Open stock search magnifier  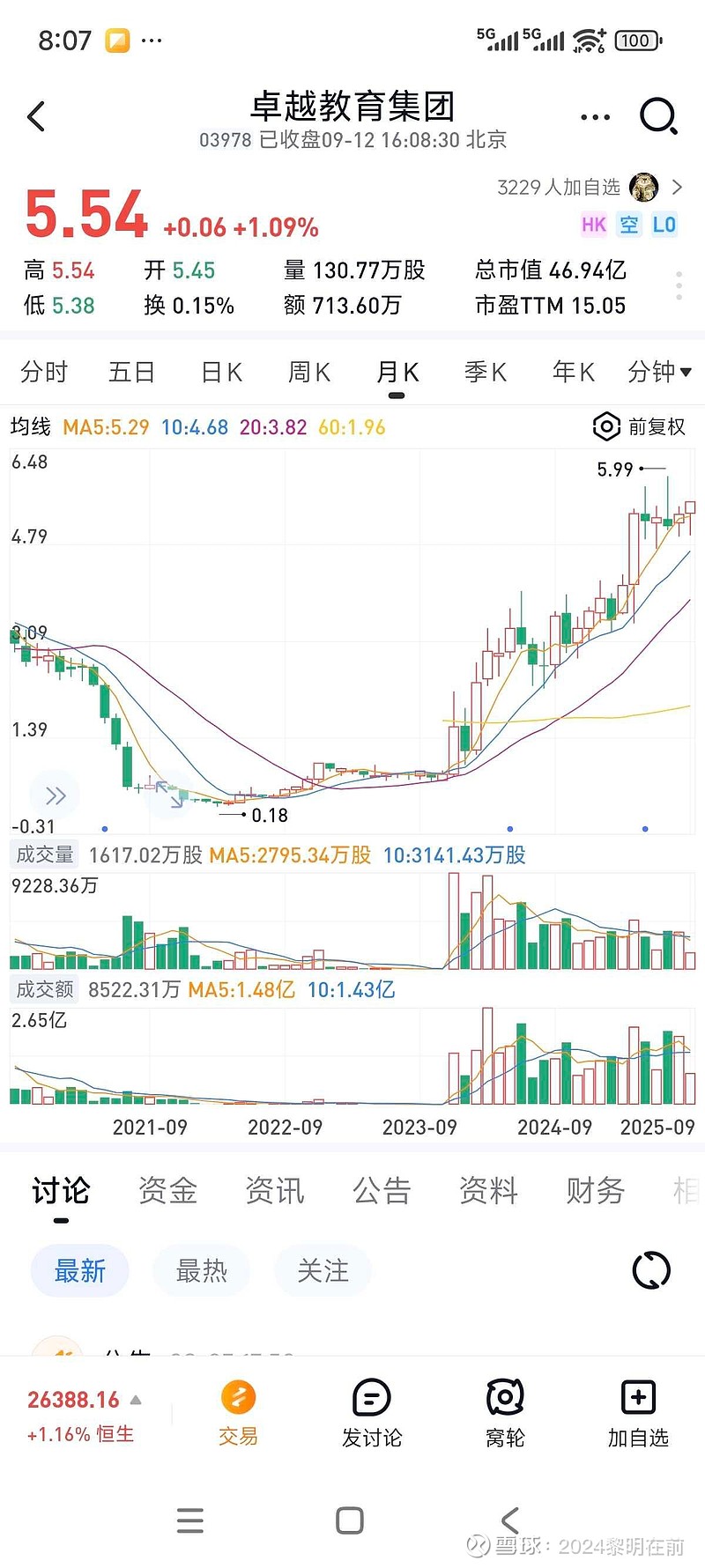point(658,116)
